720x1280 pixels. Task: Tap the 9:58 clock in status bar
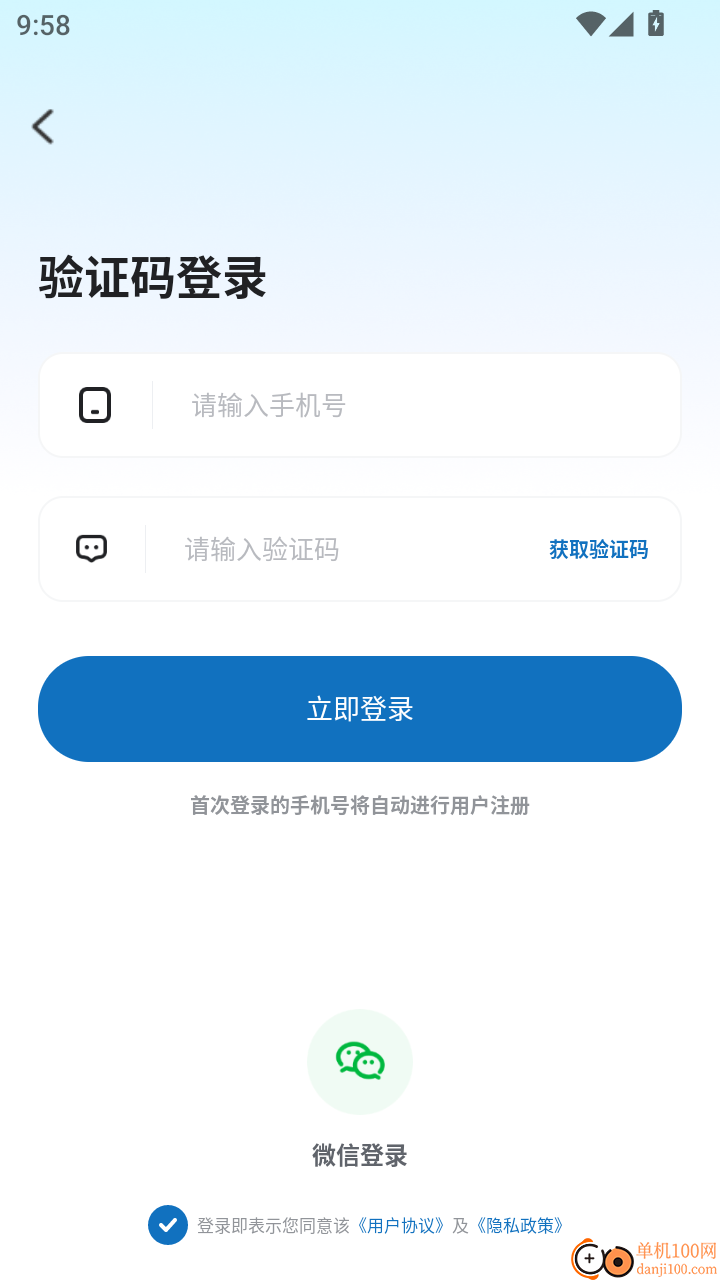pos(44,25)
